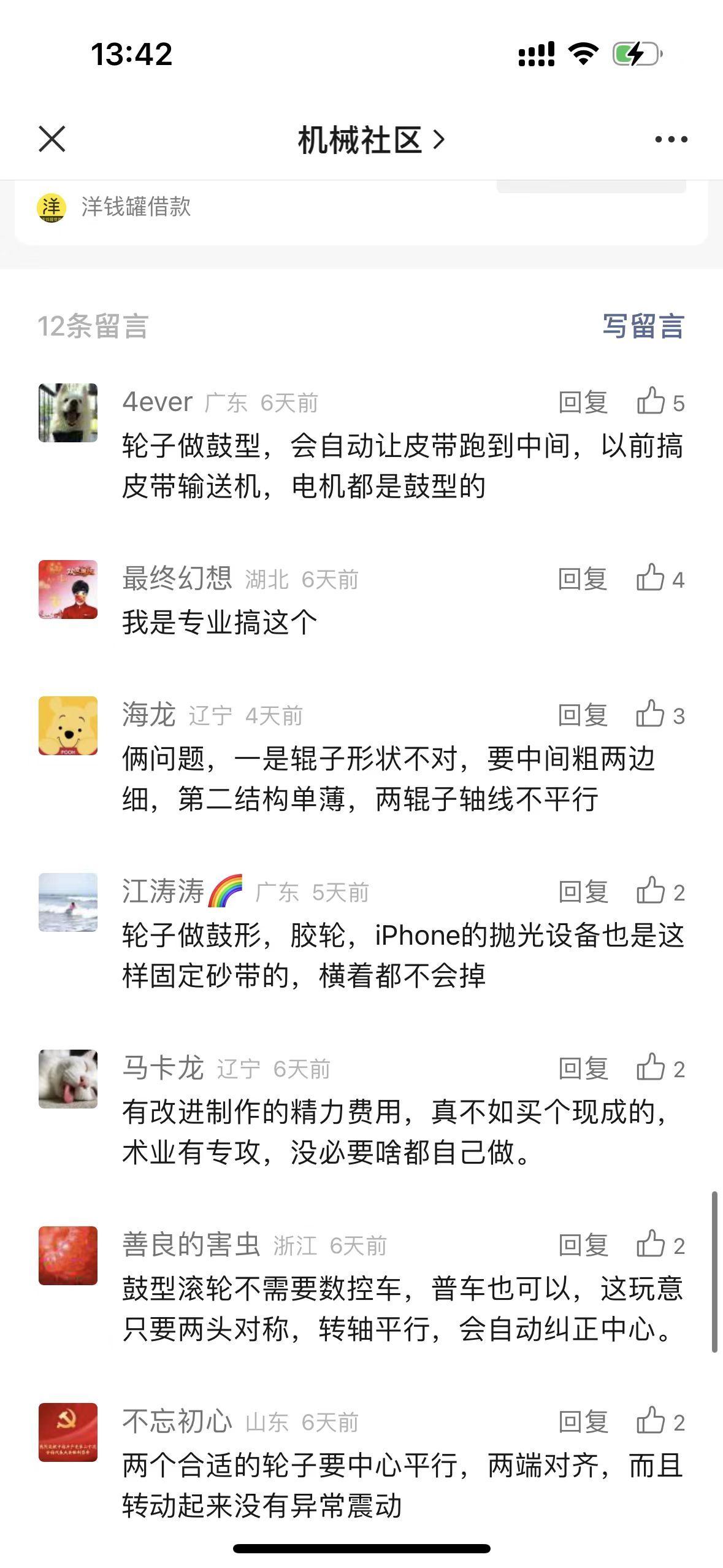Reply to 最终幻想's comment
The image size is (723, 1568).
click(x=583, y=579)
